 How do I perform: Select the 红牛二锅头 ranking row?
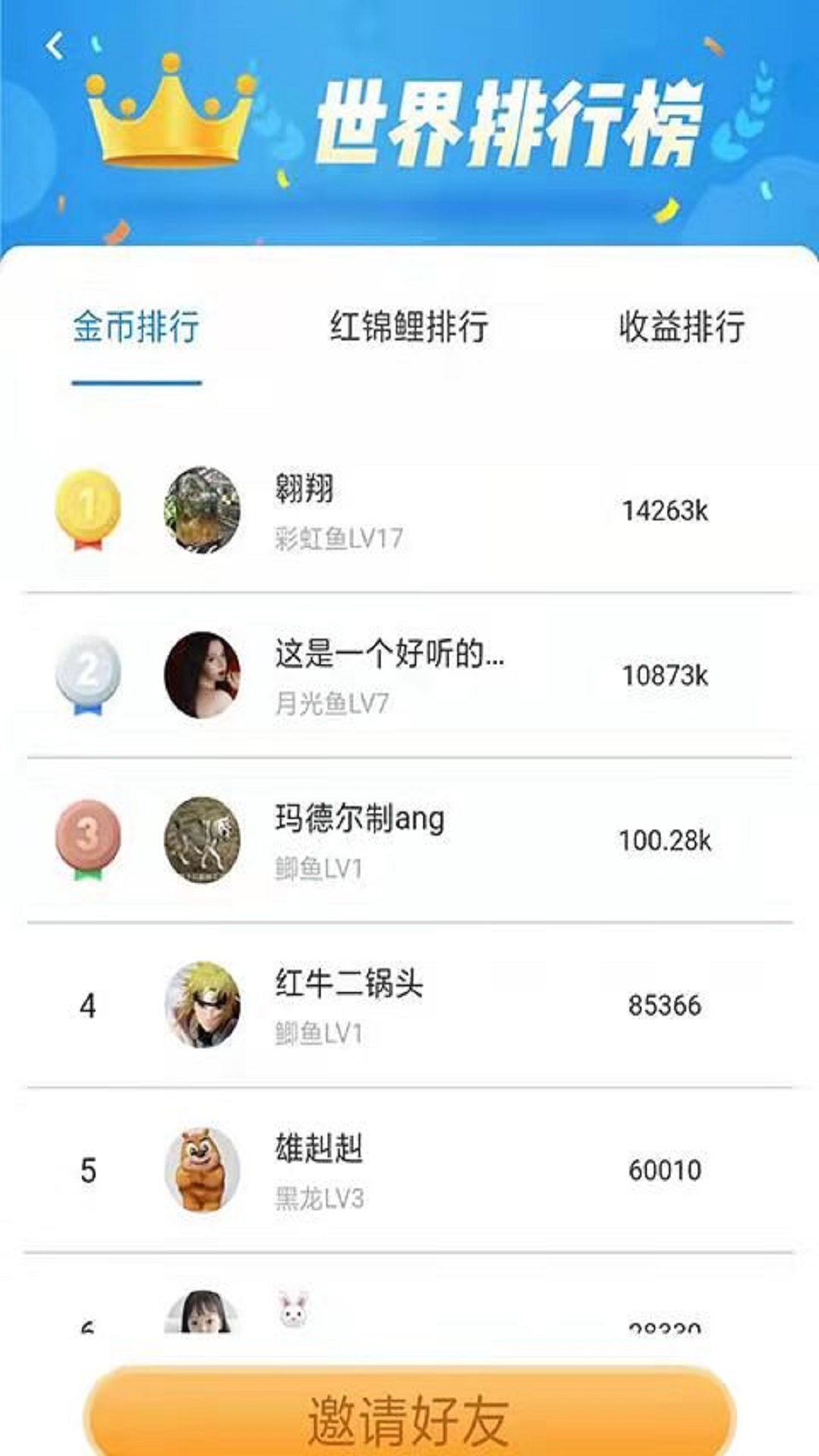tap(409, 1006)
